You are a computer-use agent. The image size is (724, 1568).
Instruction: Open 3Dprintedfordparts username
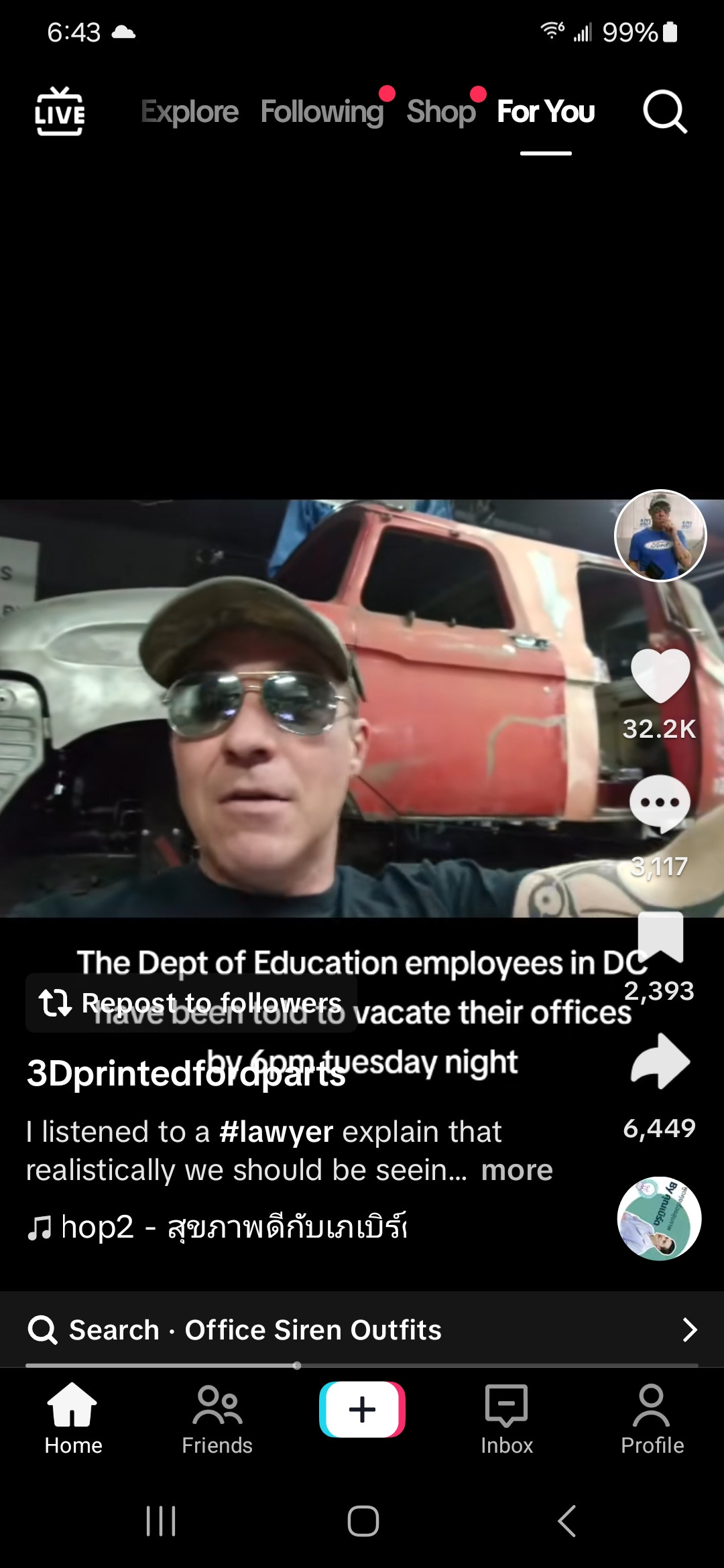(186, 1073)
